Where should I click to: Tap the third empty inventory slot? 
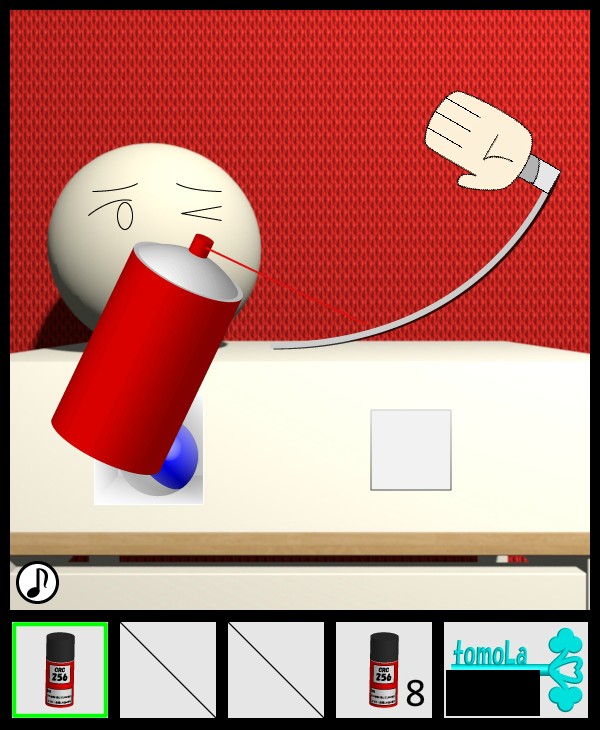coord(276,669)
